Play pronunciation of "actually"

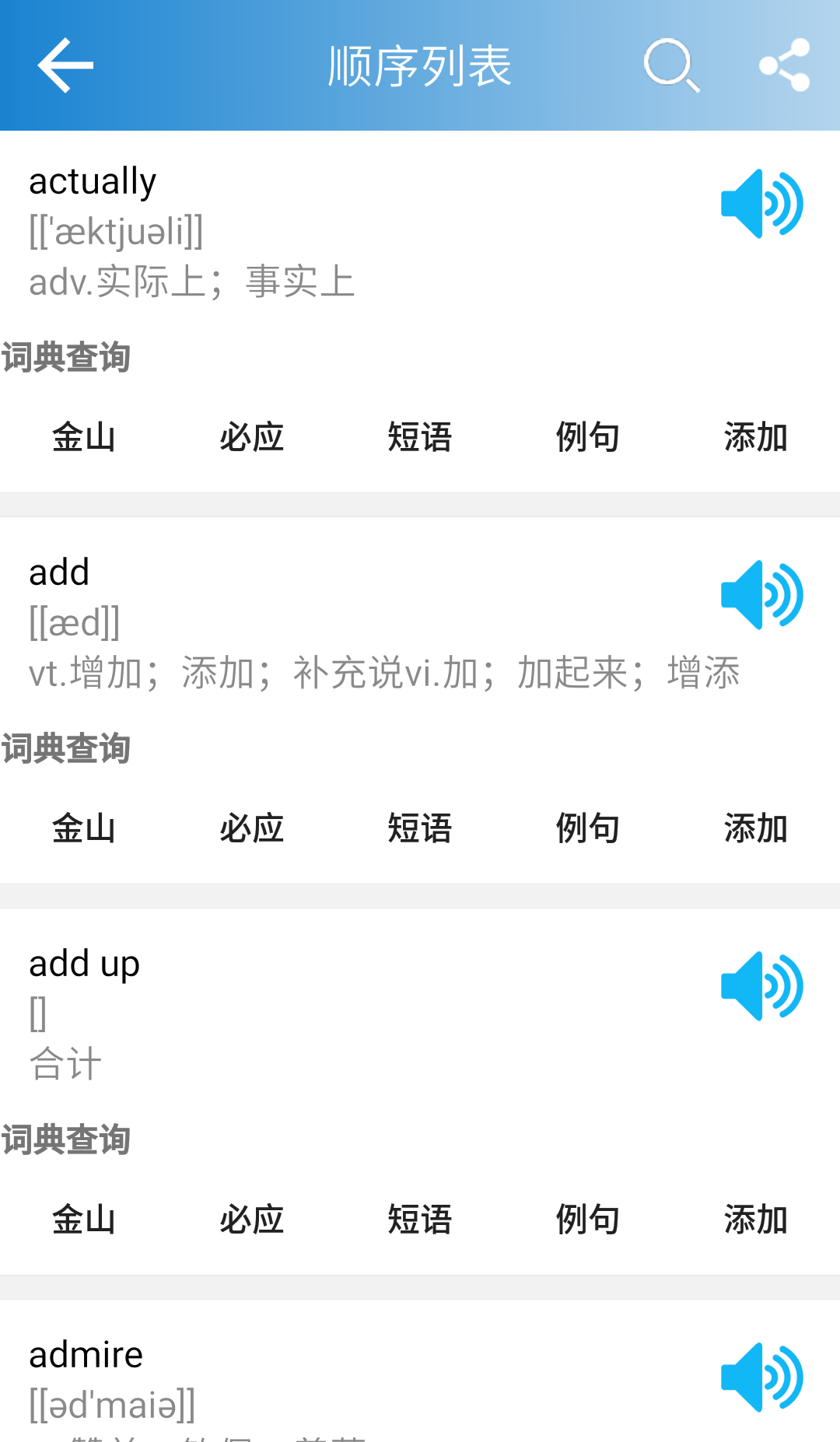point(761,204)
